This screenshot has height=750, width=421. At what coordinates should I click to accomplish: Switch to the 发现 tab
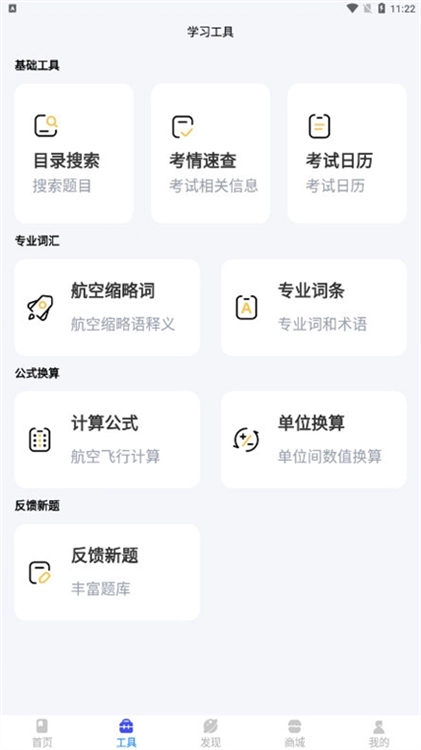(210, 733)
